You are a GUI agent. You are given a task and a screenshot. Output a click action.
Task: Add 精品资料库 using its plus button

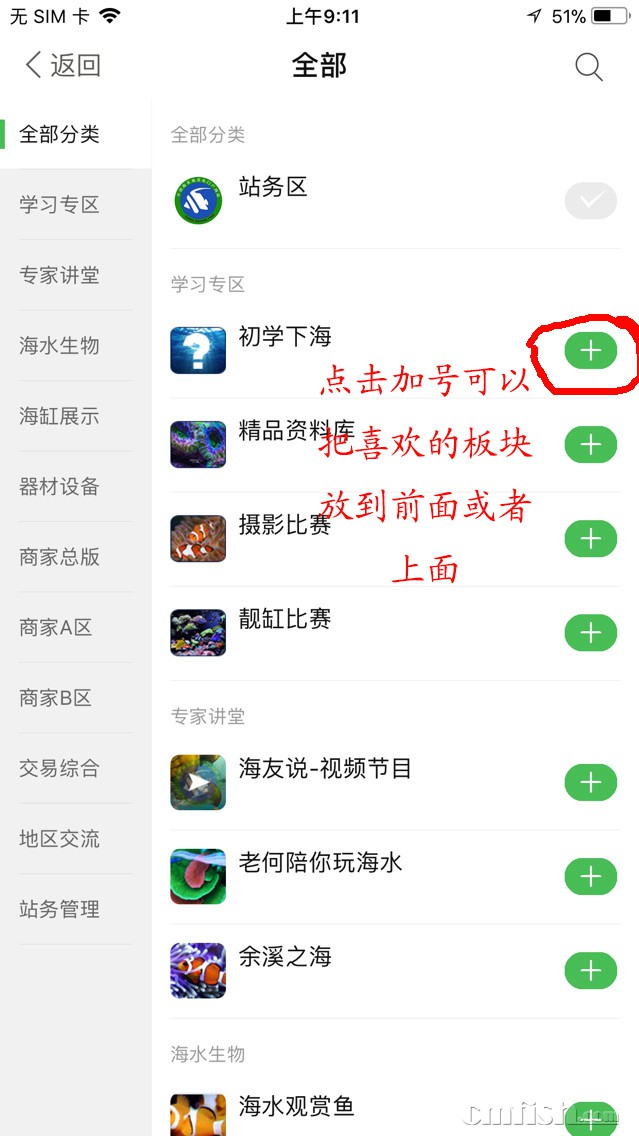coord(590,444)
